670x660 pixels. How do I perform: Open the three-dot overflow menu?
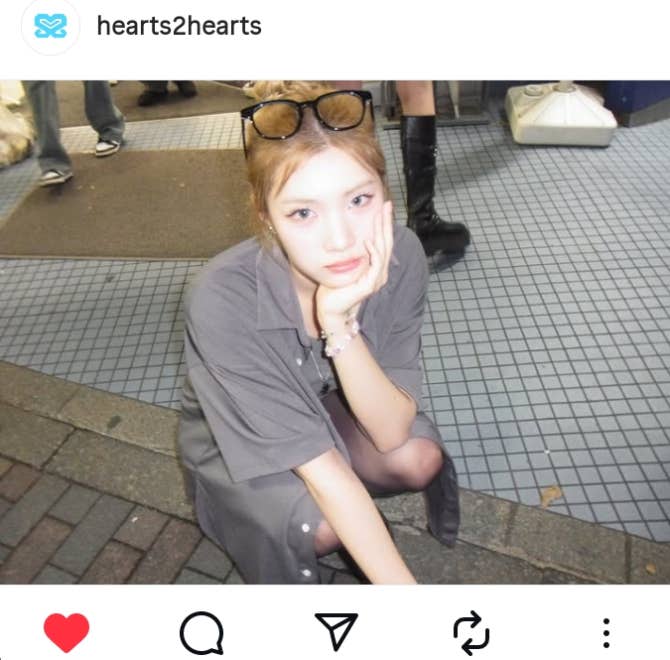(606, 632)
